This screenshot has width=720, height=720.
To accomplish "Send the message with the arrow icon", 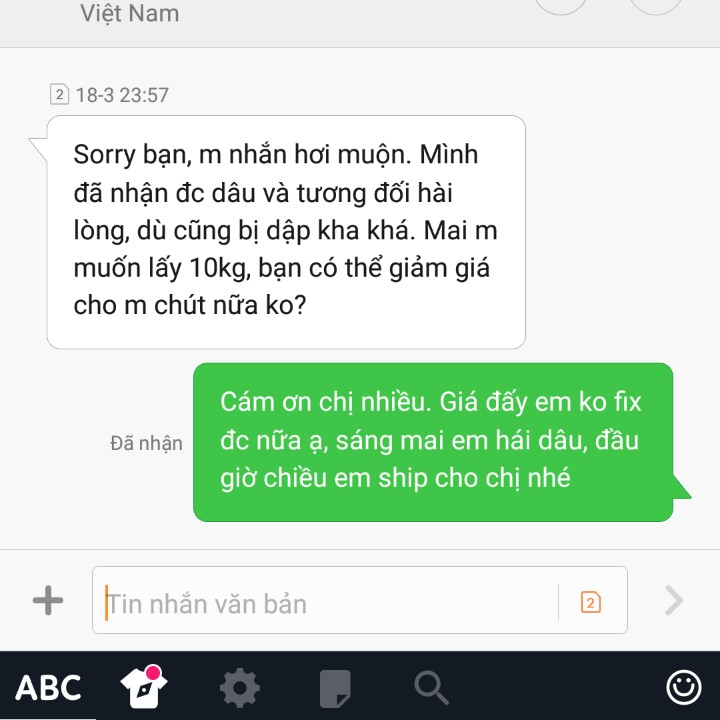I will tap(674, 600).
